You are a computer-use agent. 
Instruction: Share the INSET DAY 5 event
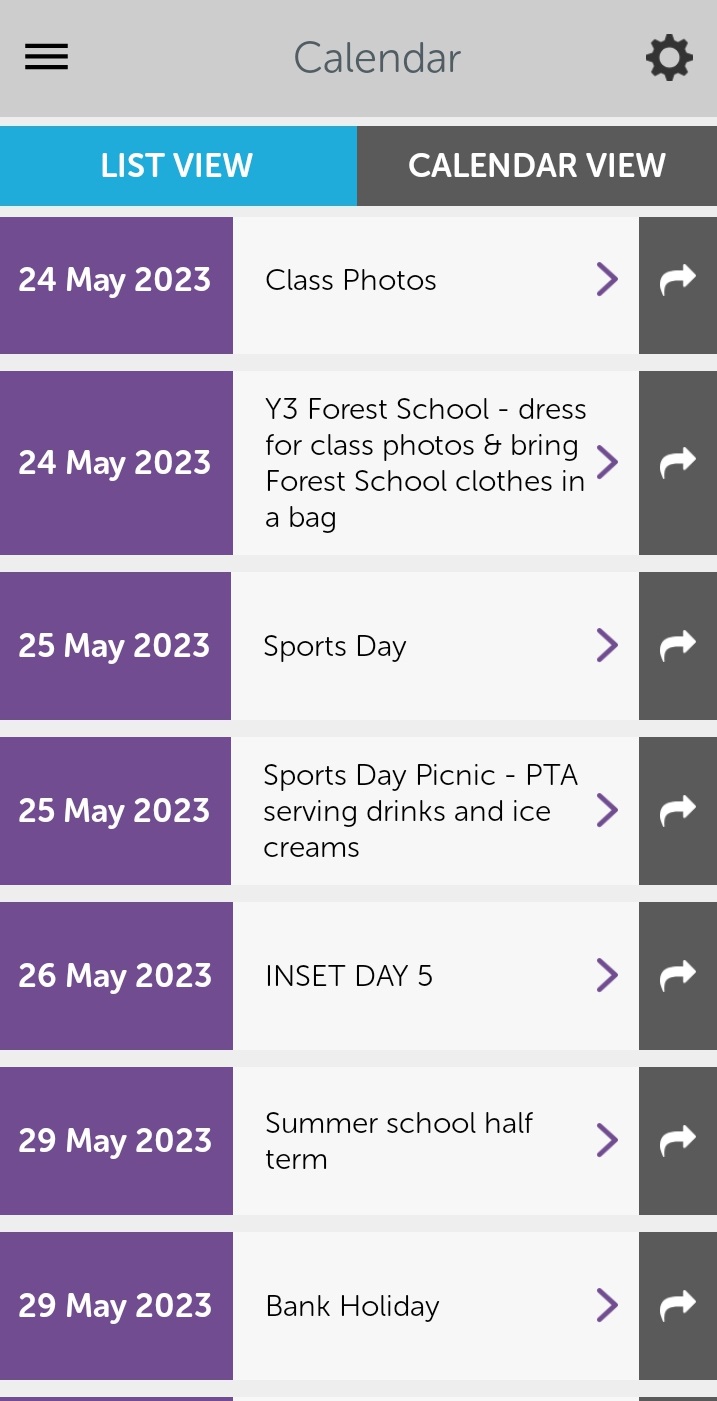point(678,976)
